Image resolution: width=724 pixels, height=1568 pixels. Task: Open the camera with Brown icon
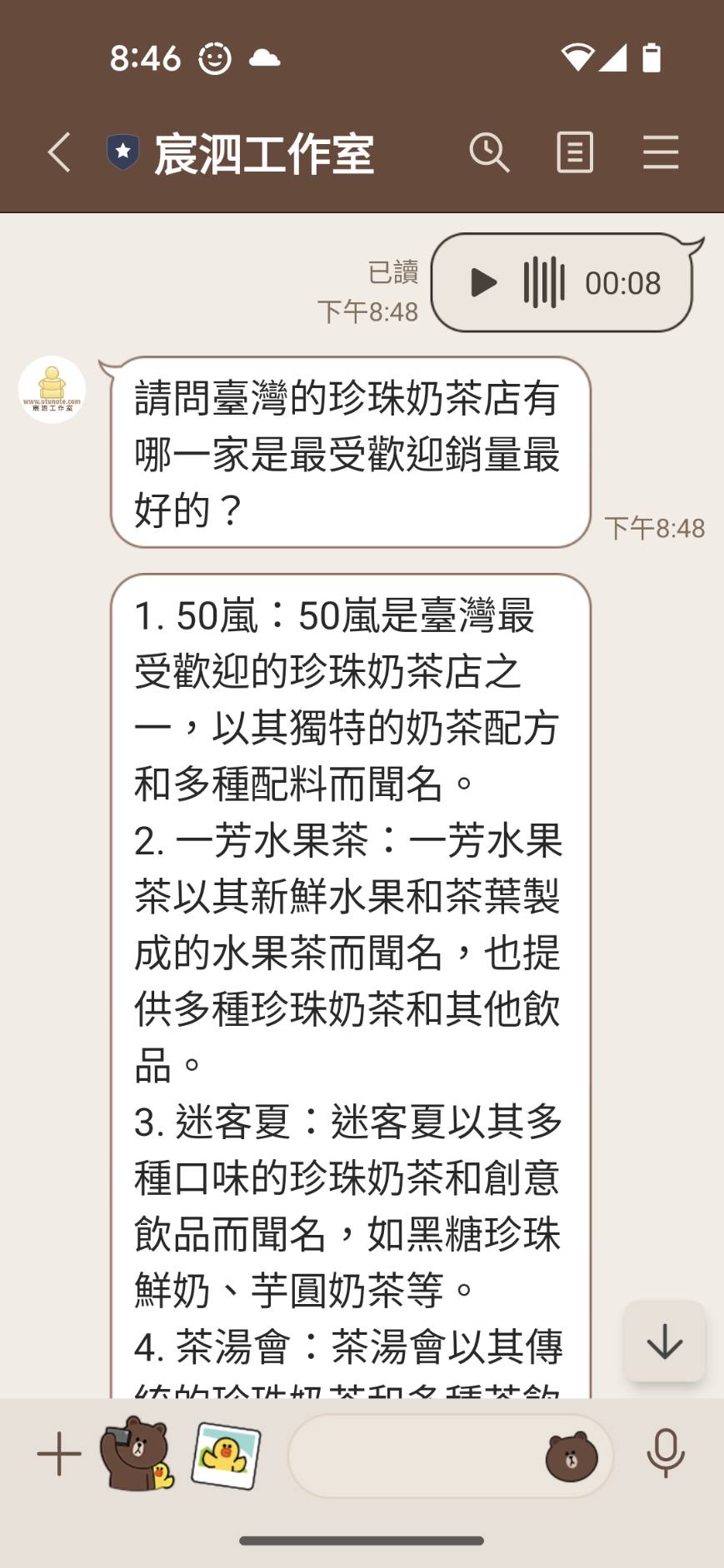(x=137, y=1454)
